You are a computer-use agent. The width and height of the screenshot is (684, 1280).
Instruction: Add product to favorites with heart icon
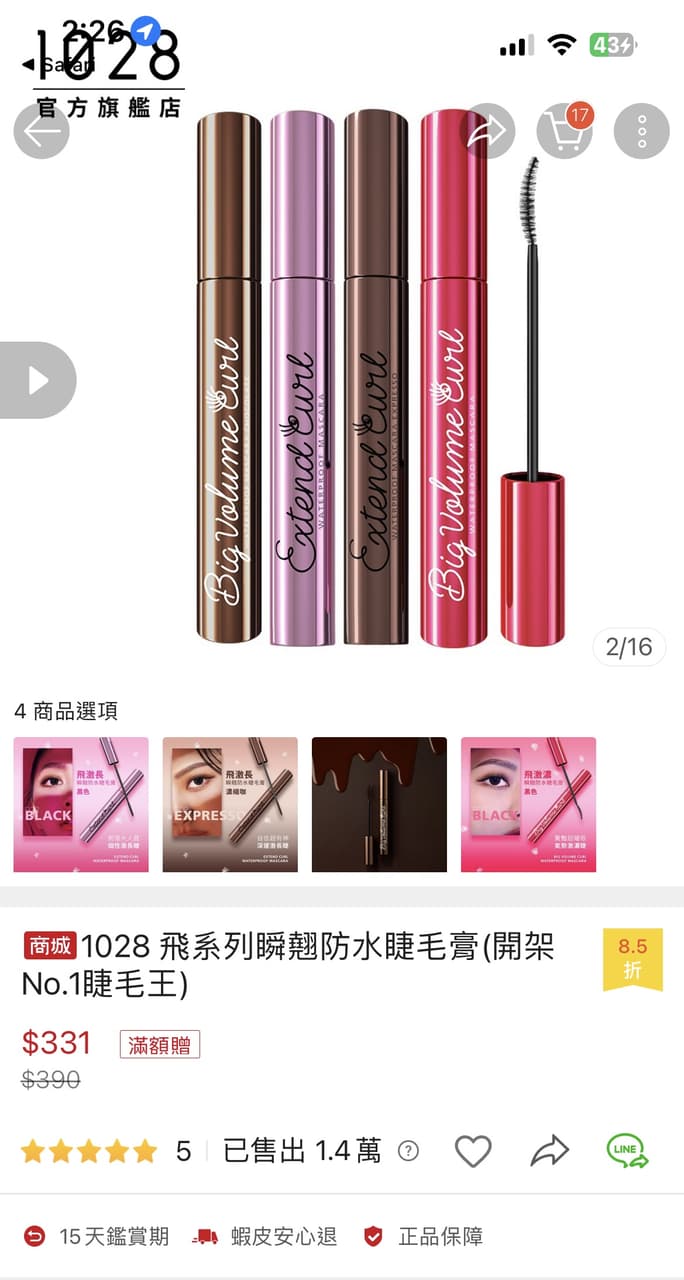click(473, 1151)
